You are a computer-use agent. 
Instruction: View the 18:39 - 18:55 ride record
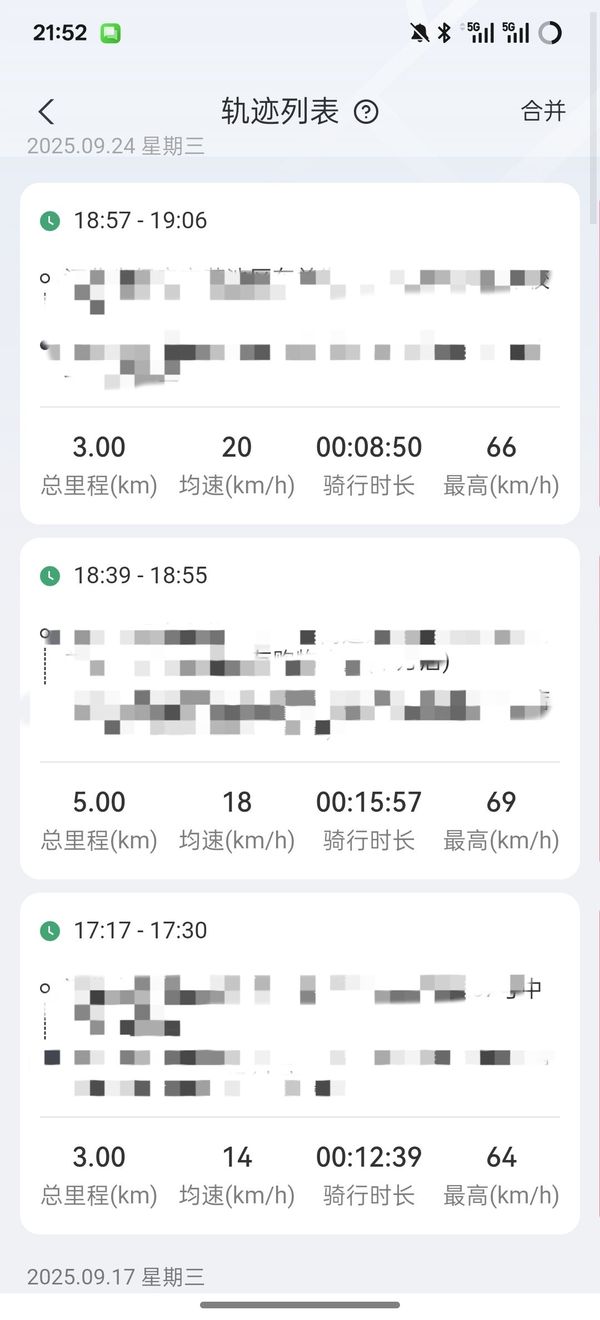tap(300, 707)
